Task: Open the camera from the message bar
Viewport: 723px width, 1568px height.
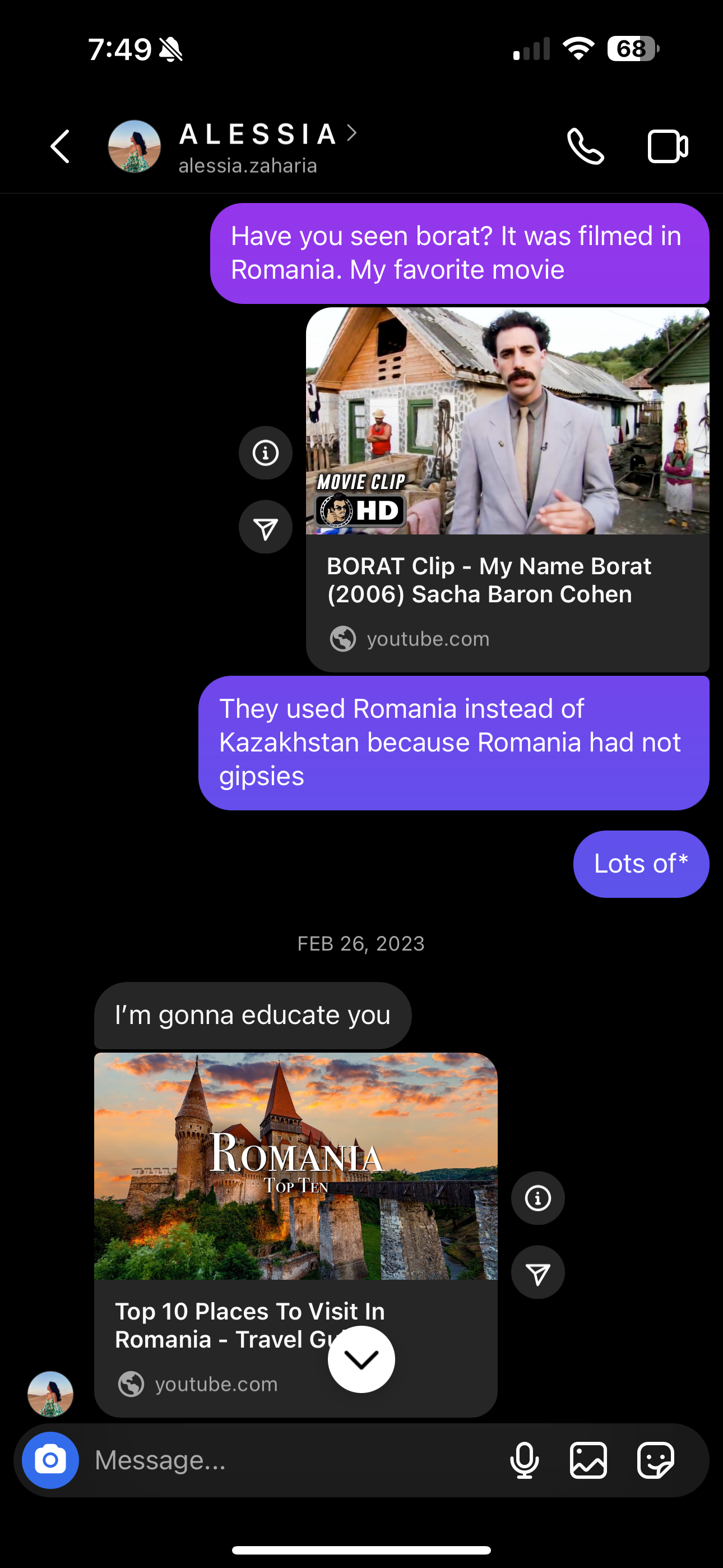Action: point(50,1460)
